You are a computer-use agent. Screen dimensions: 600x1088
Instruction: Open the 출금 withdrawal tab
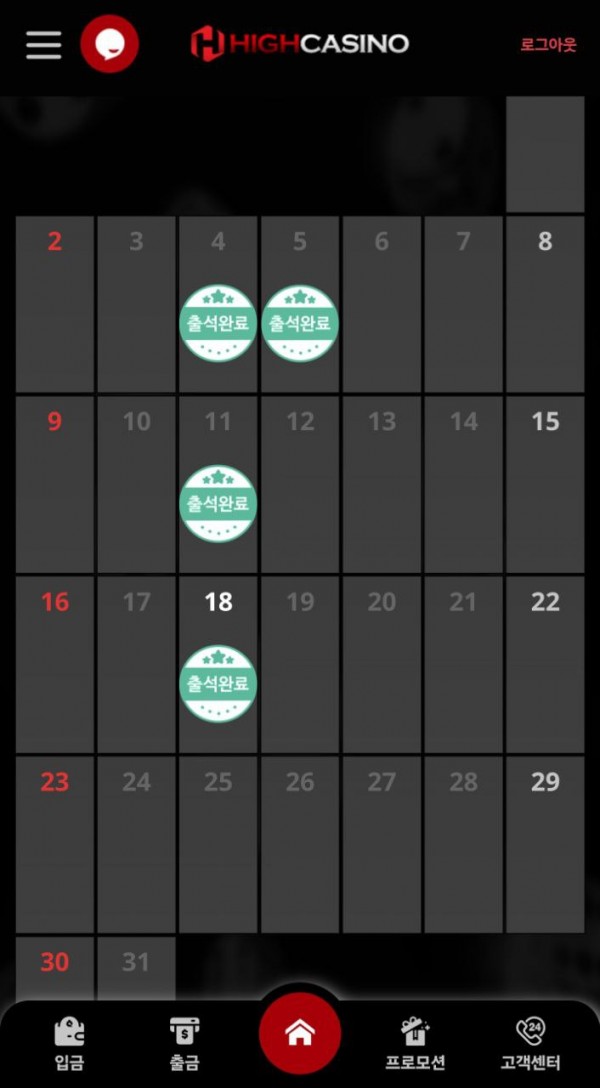[185, 1044]
